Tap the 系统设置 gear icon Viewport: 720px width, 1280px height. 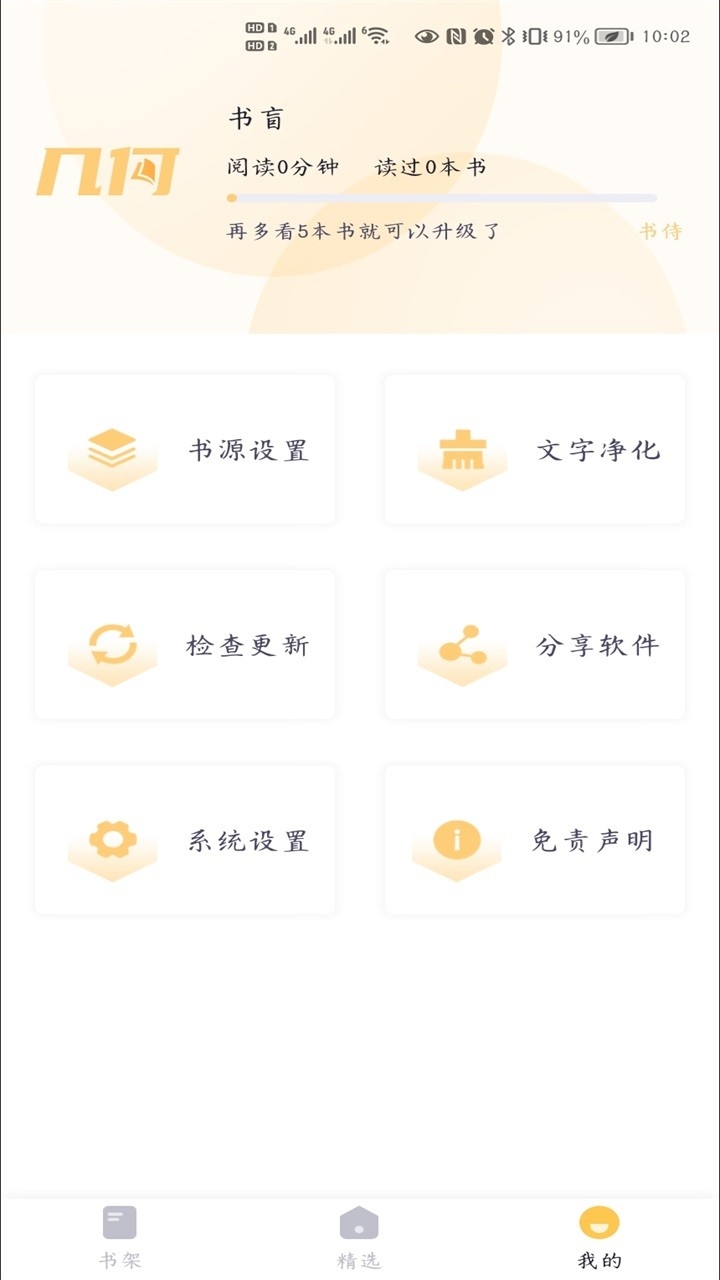tap(112, 838)
